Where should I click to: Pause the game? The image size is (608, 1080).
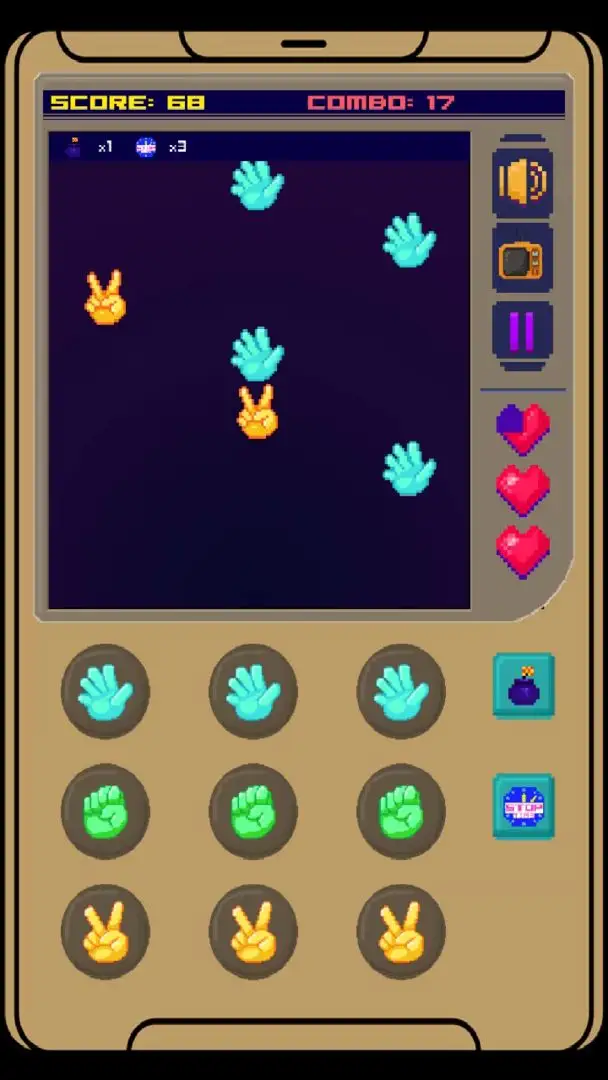pos(523,331)
